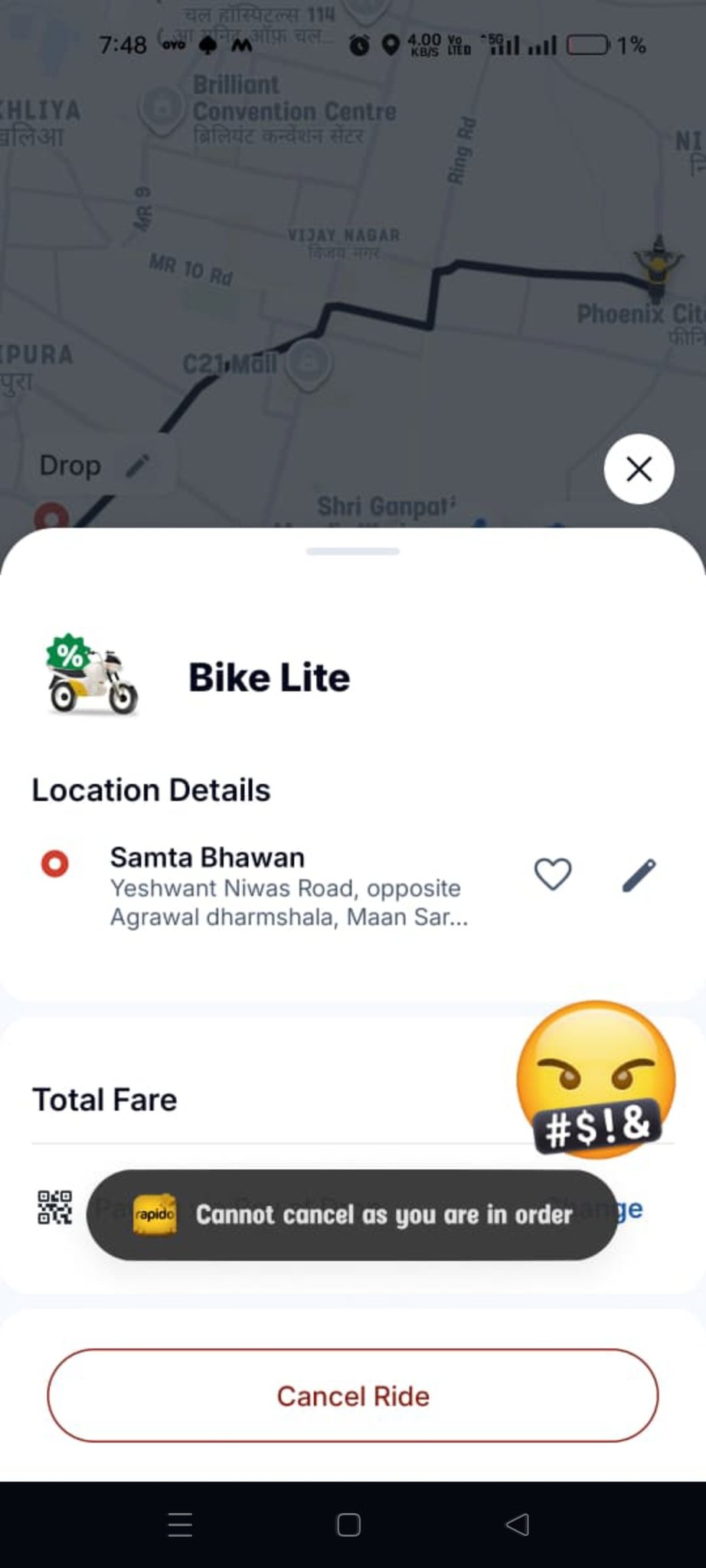
Task: Save Samta Bhawan as a favourite
Action: point(552,874)
